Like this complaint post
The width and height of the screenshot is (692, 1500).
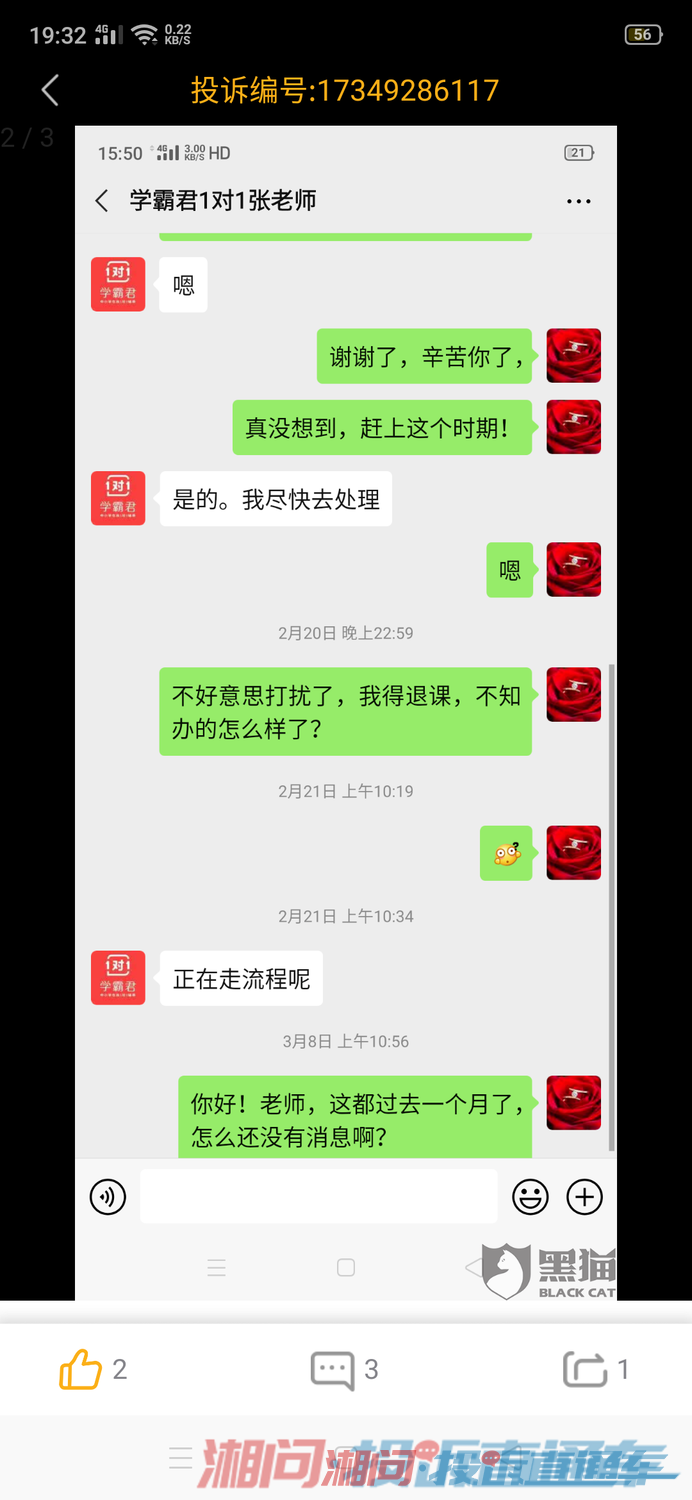(81, 1369)
